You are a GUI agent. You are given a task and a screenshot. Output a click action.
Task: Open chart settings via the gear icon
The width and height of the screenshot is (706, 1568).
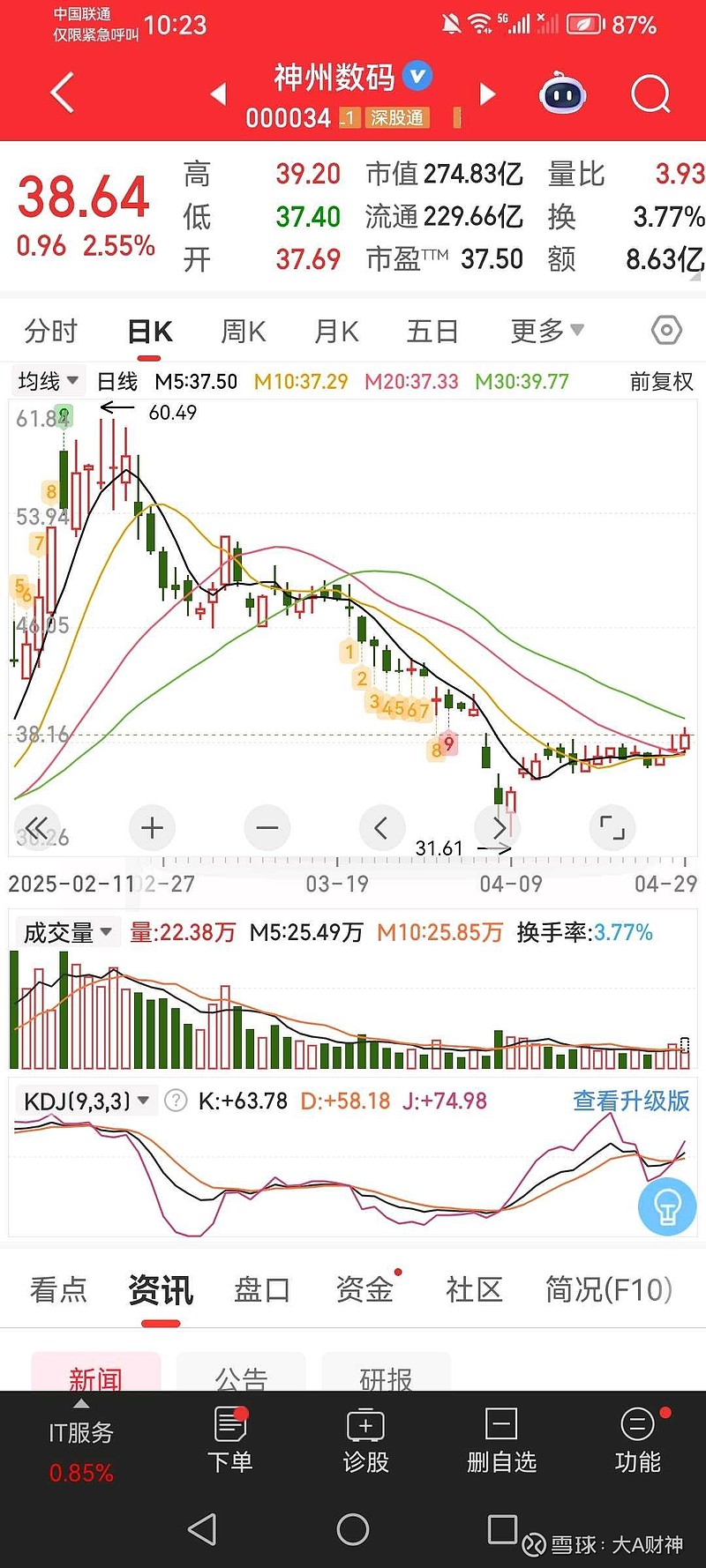665,329
